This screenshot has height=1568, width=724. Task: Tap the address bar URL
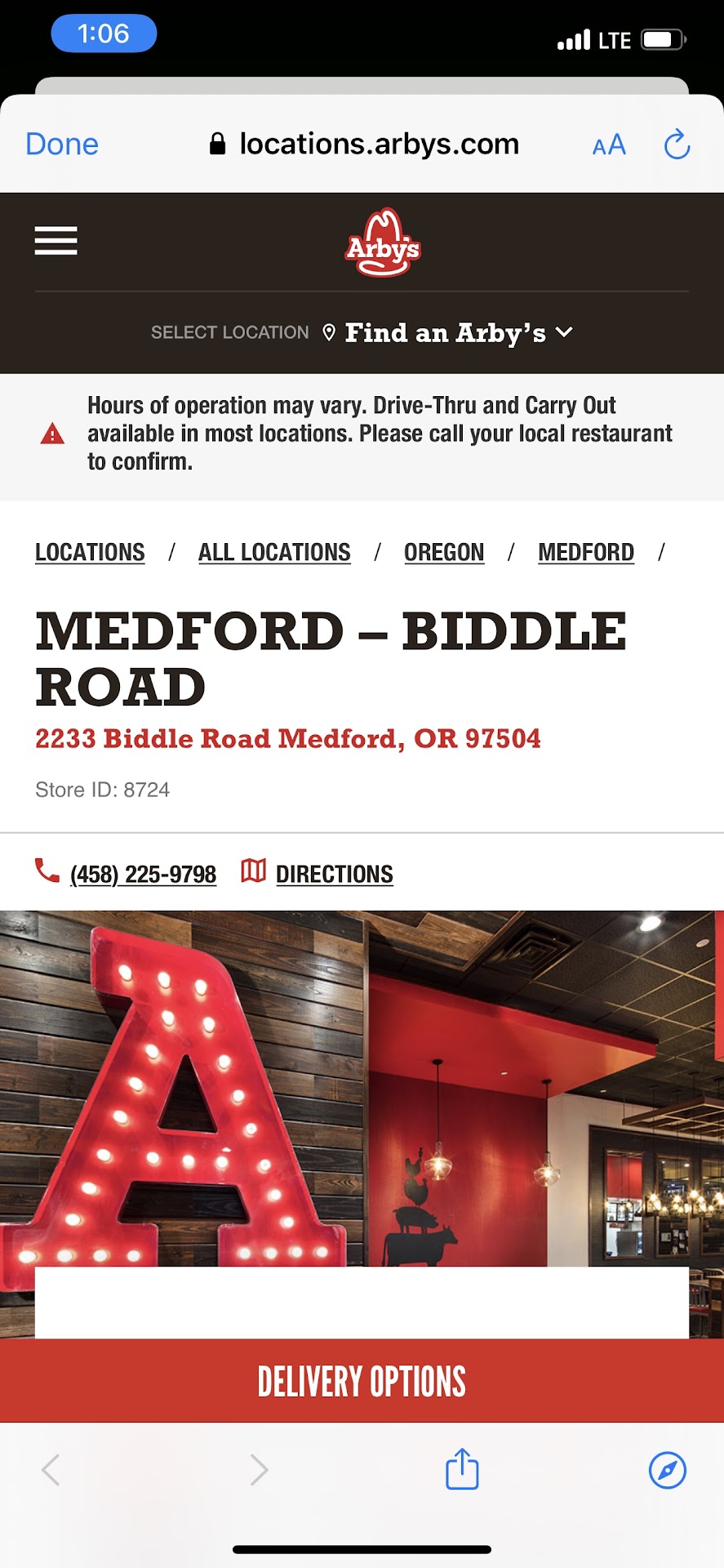(x=379, y=145)
